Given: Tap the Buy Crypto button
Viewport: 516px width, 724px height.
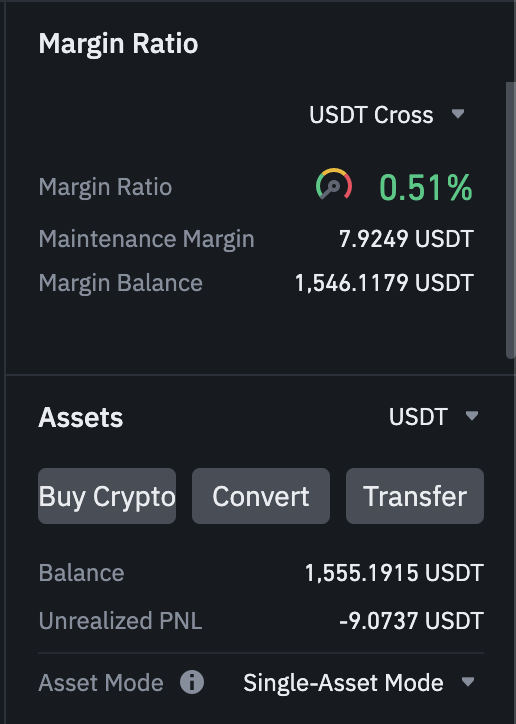Looking at the screenshot, I should (x=107, y=496).
